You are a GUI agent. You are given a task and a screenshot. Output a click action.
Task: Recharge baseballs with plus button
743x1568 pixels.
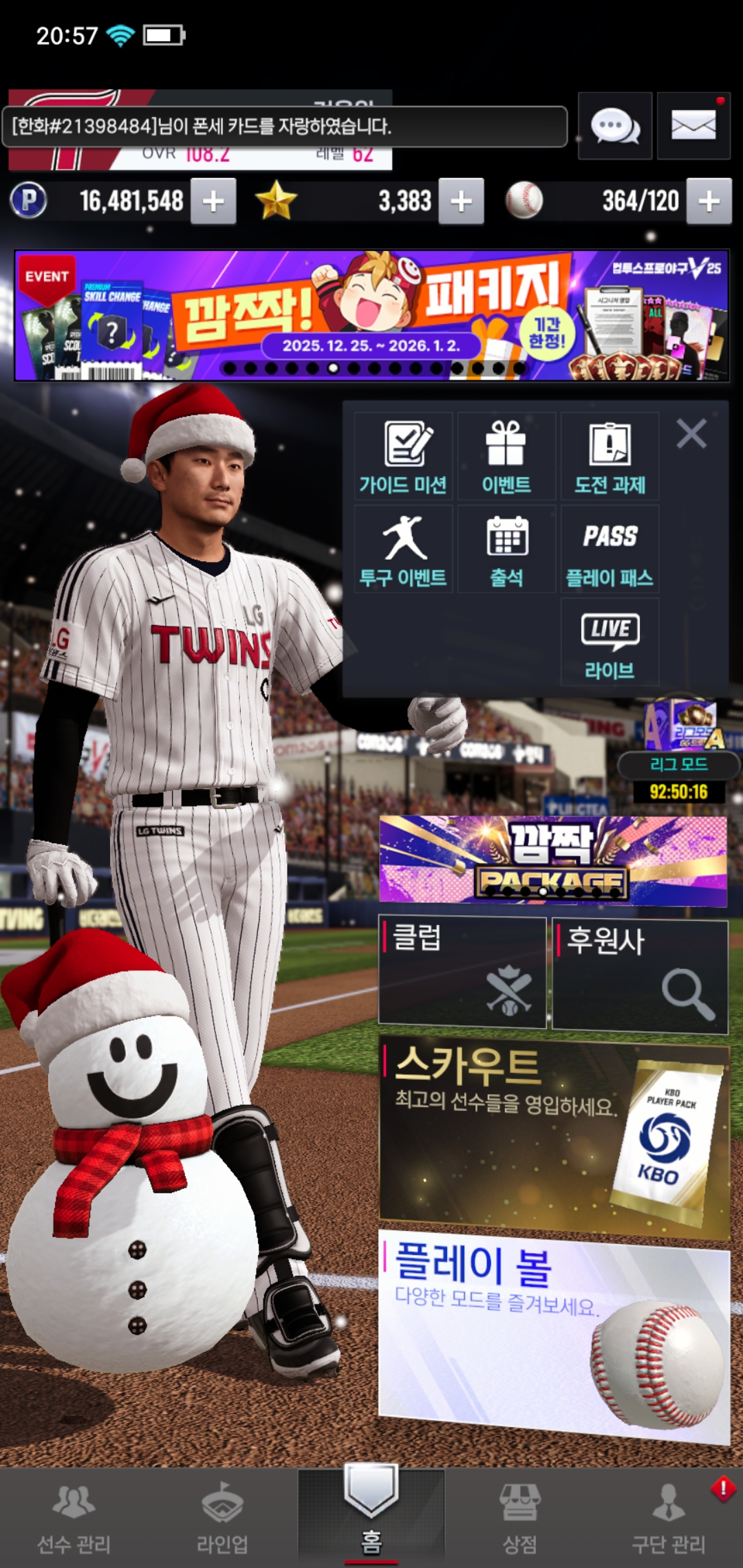[x=709, y=202]
